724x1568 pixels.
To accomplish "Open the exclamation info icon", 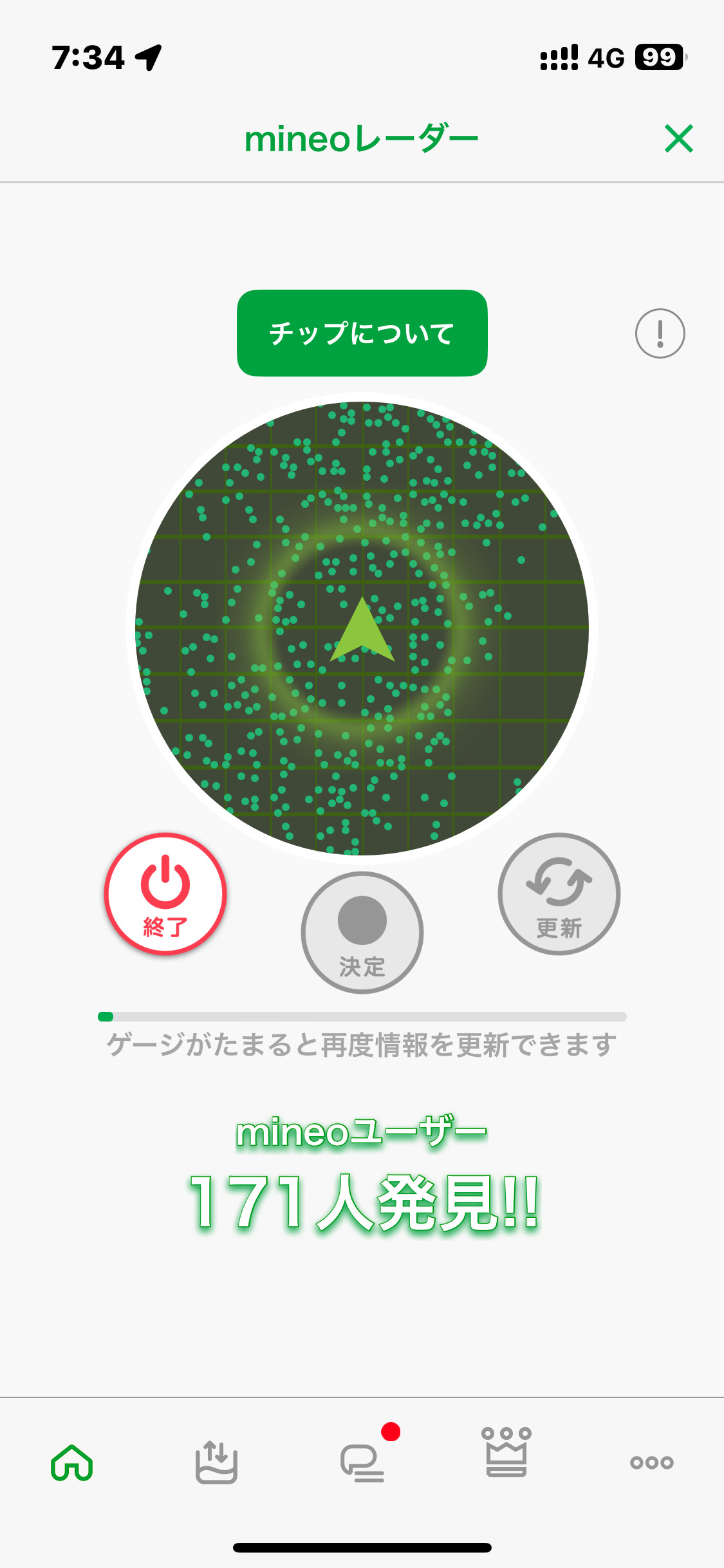I will 660,333.
